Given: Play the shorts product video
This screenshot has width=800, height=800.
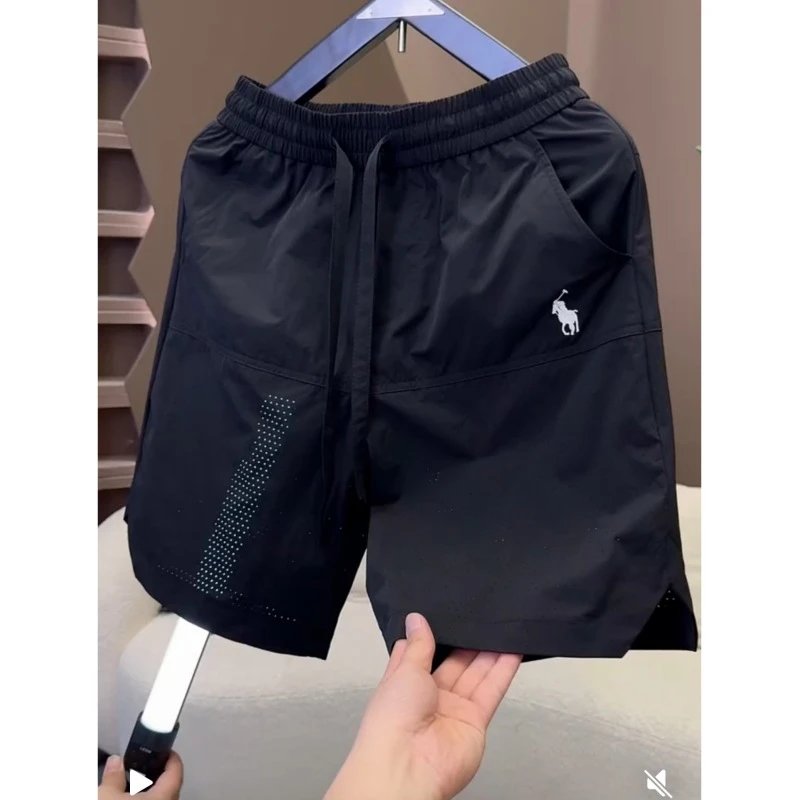Looking at the screenshot, I should coord(140,778).
